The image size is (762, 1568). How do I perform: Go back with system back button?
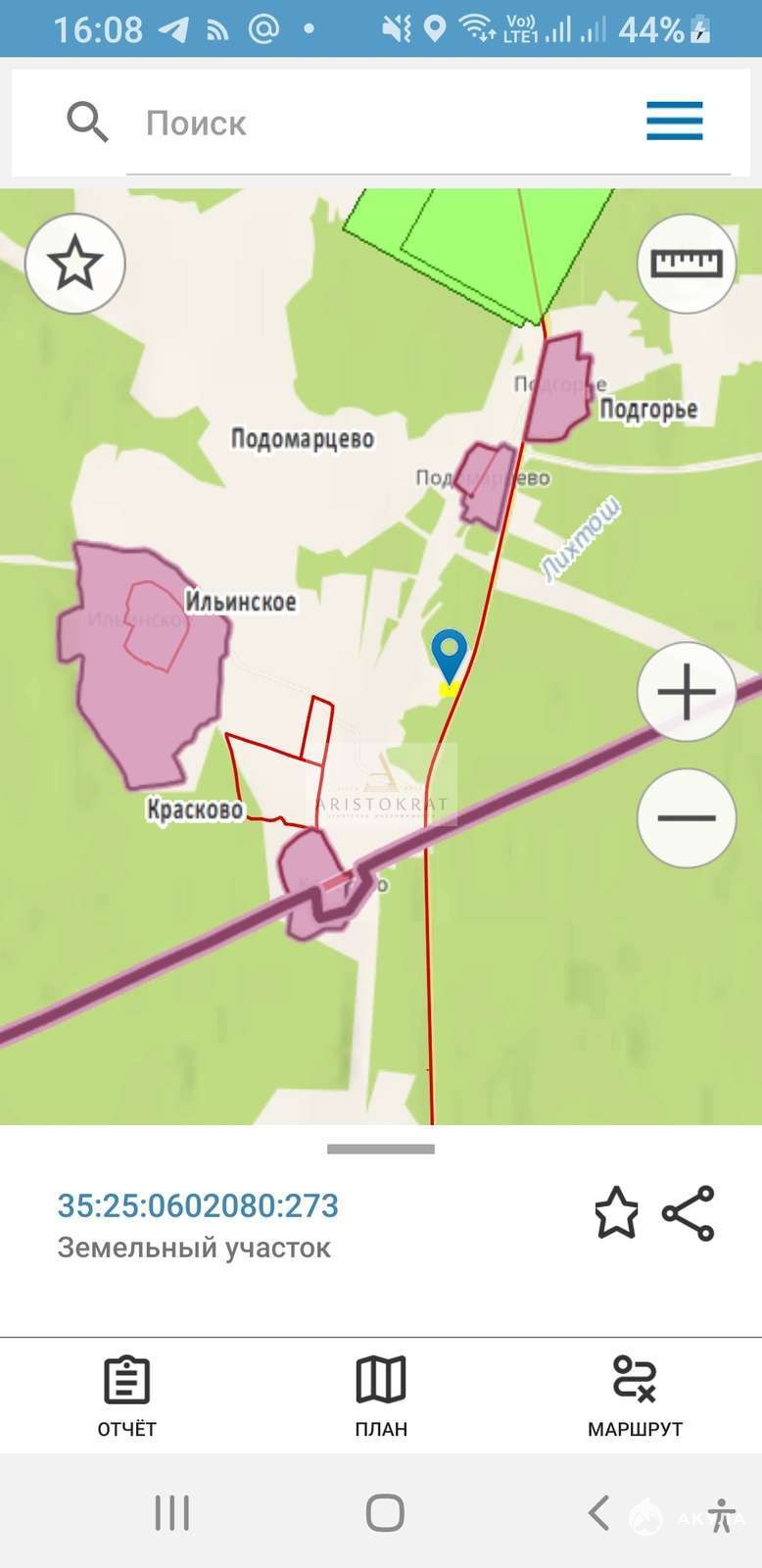click(598, 1513)
